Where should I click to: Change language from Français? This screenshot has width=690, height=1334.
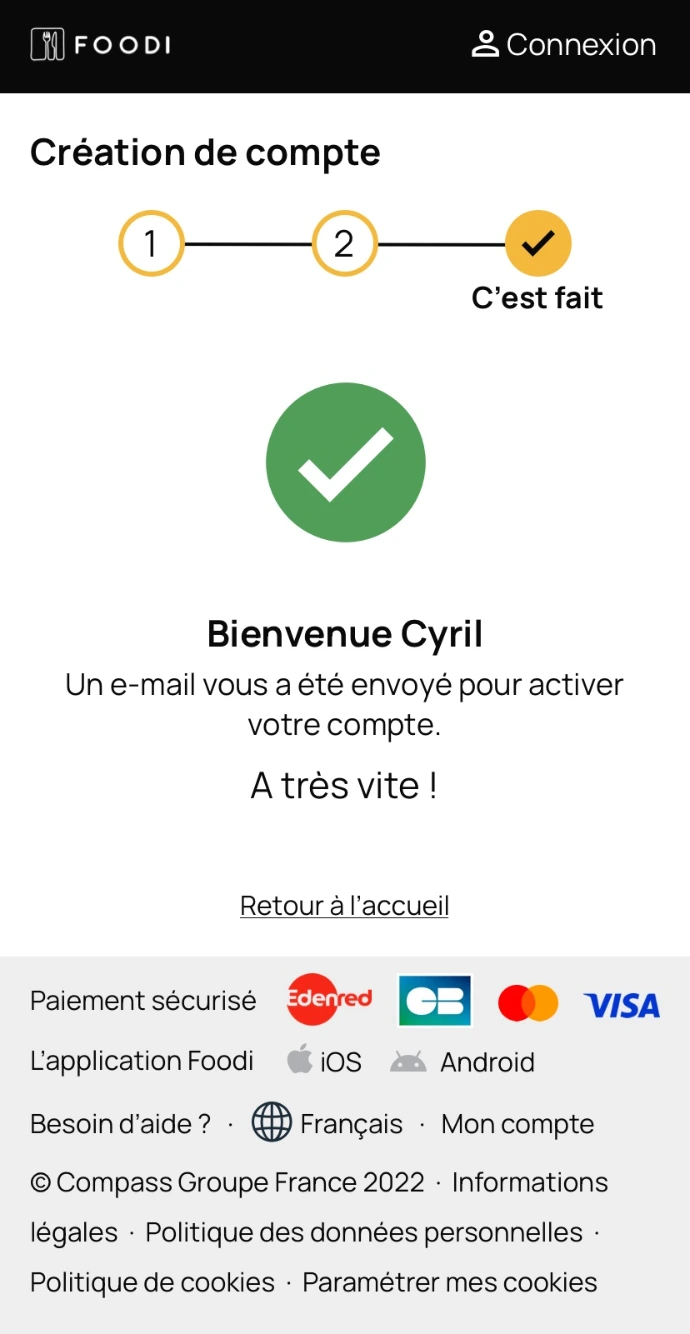pyautogui.click(x=328, y=1124)
